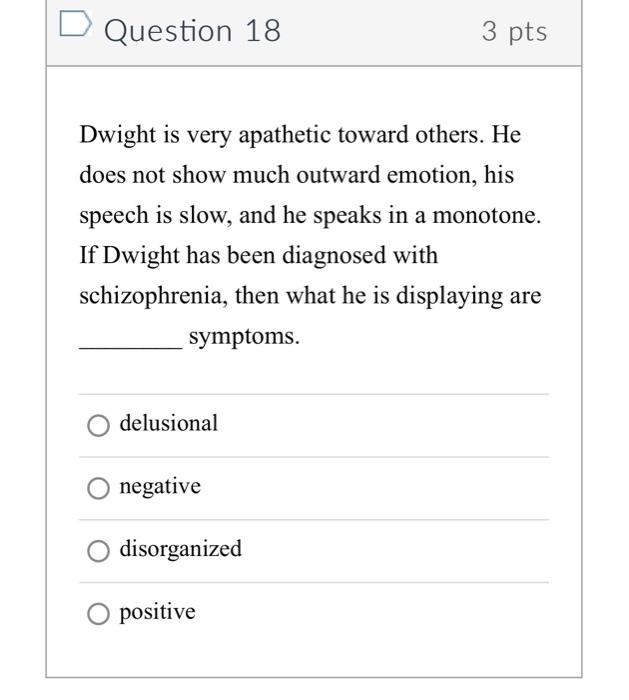
Task: Choose 'negative' as the answer
Action: (98, 488)
